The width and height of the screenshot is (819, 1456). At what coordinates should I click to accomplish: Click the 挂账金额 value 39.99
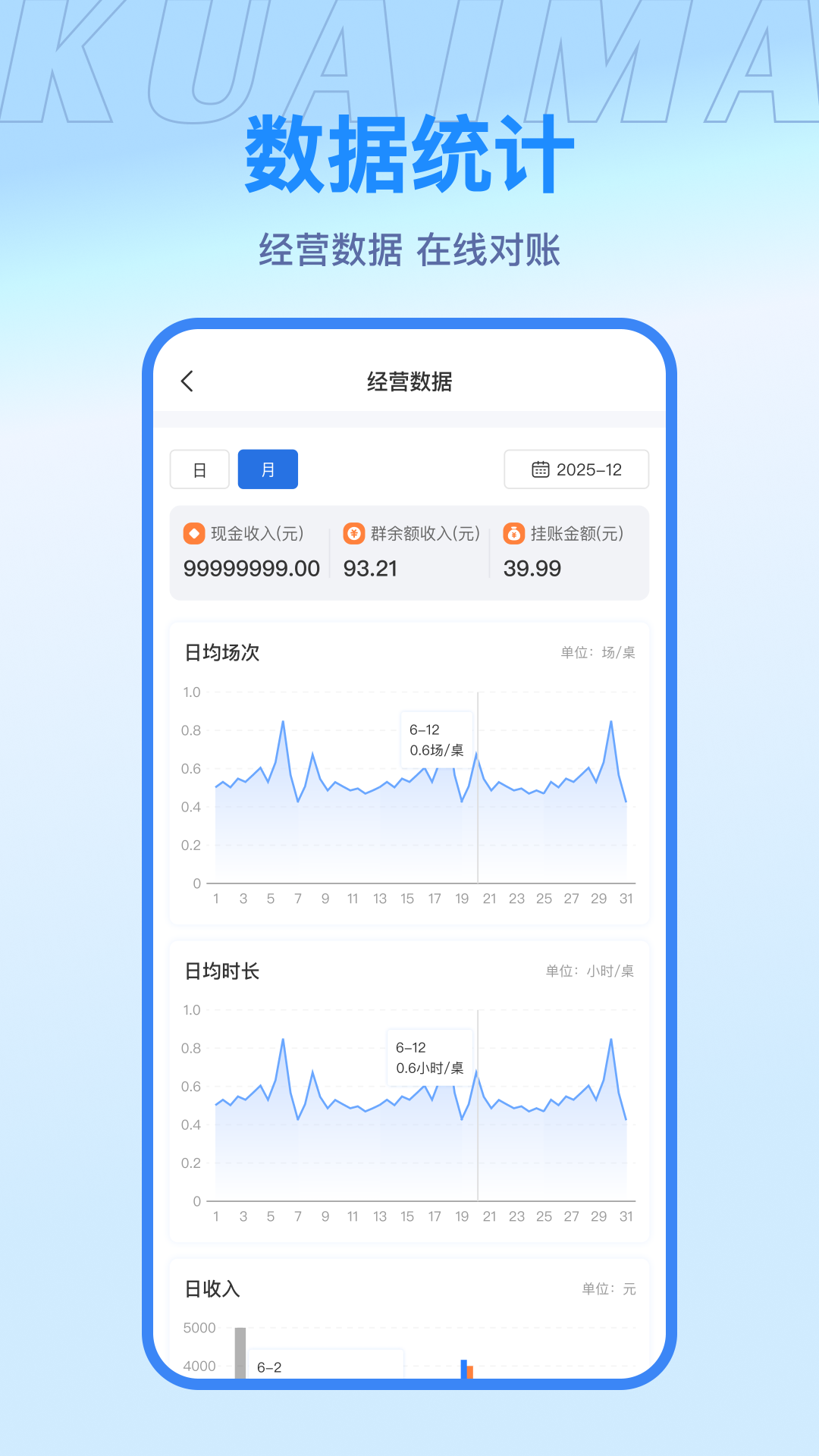pos(533,569)
